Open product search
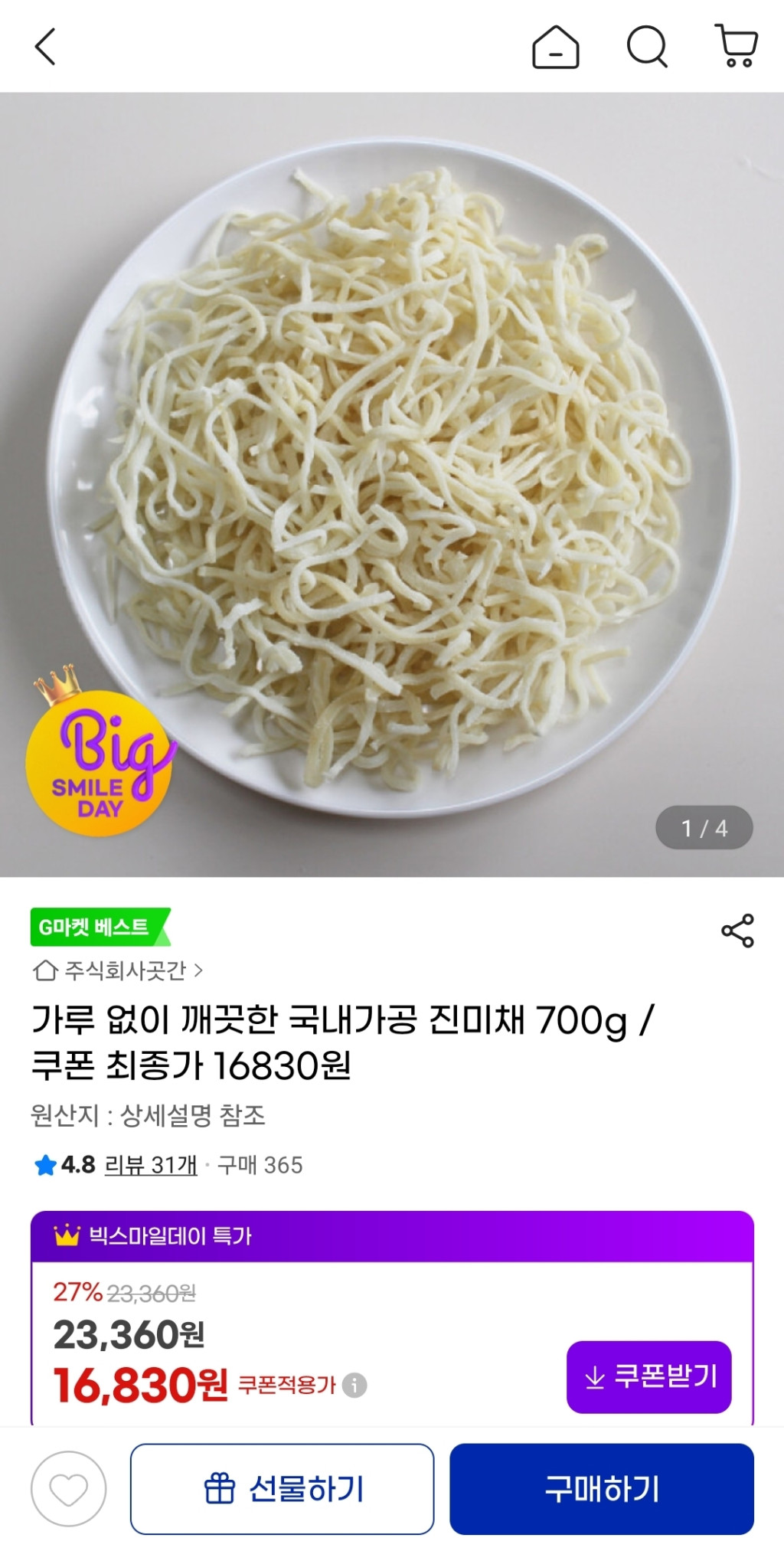The height and width of the screenshot is (1551, 784). (x=647, y=47)
